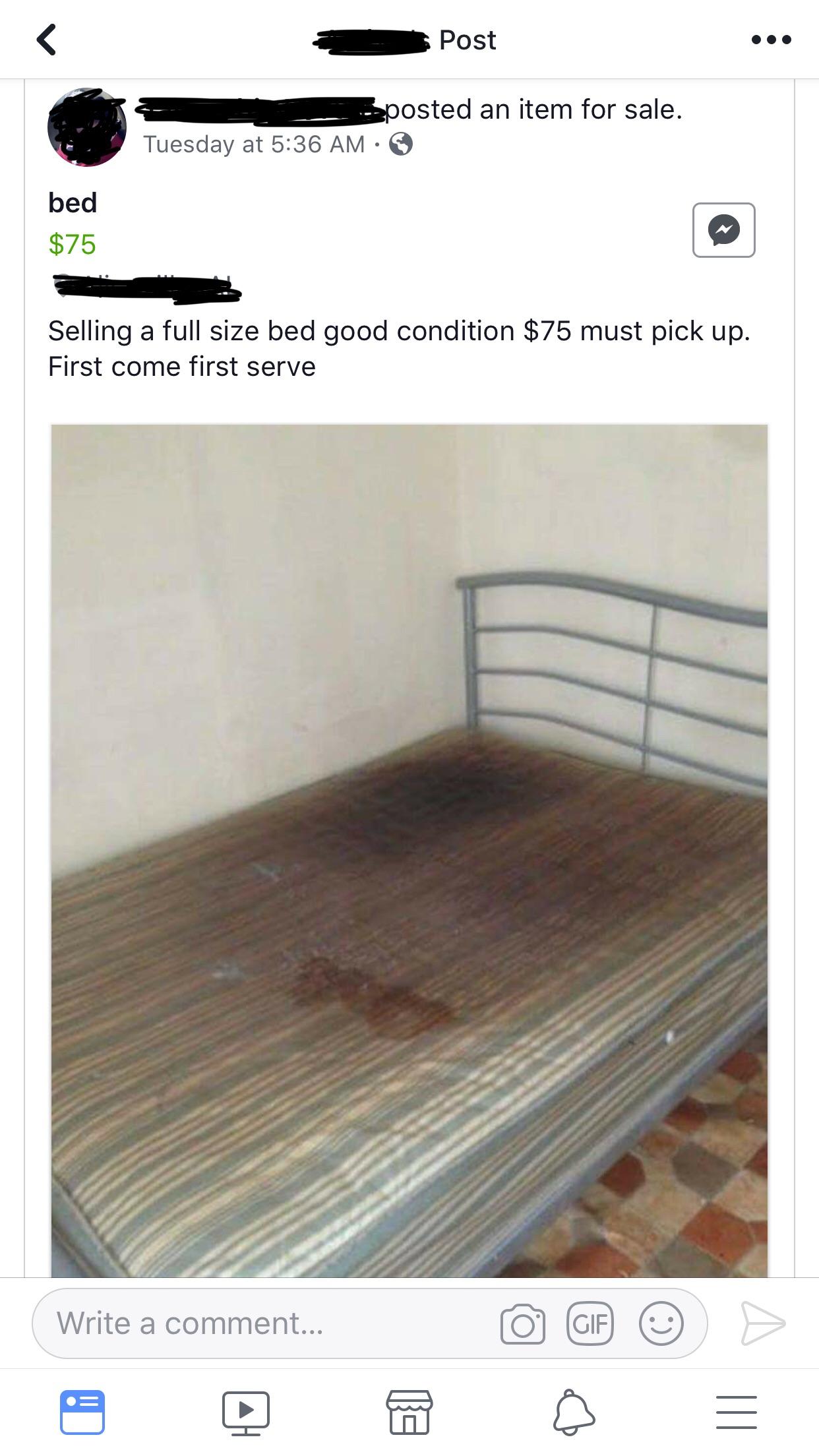This screenshot has width=819, height=1456.
Task: Open the three-dot overflow menu
Action: click(x=772, y=40)
